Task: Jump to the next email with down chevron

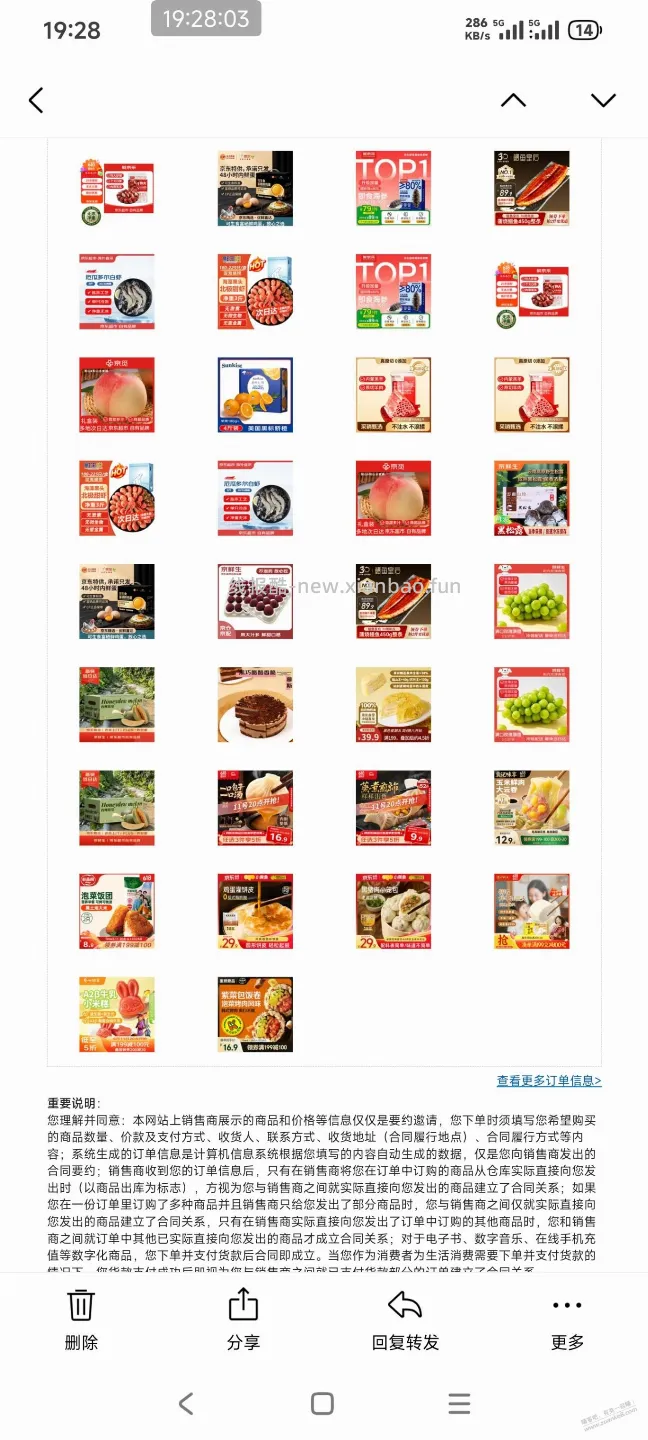Action: (x=603, y=100)
